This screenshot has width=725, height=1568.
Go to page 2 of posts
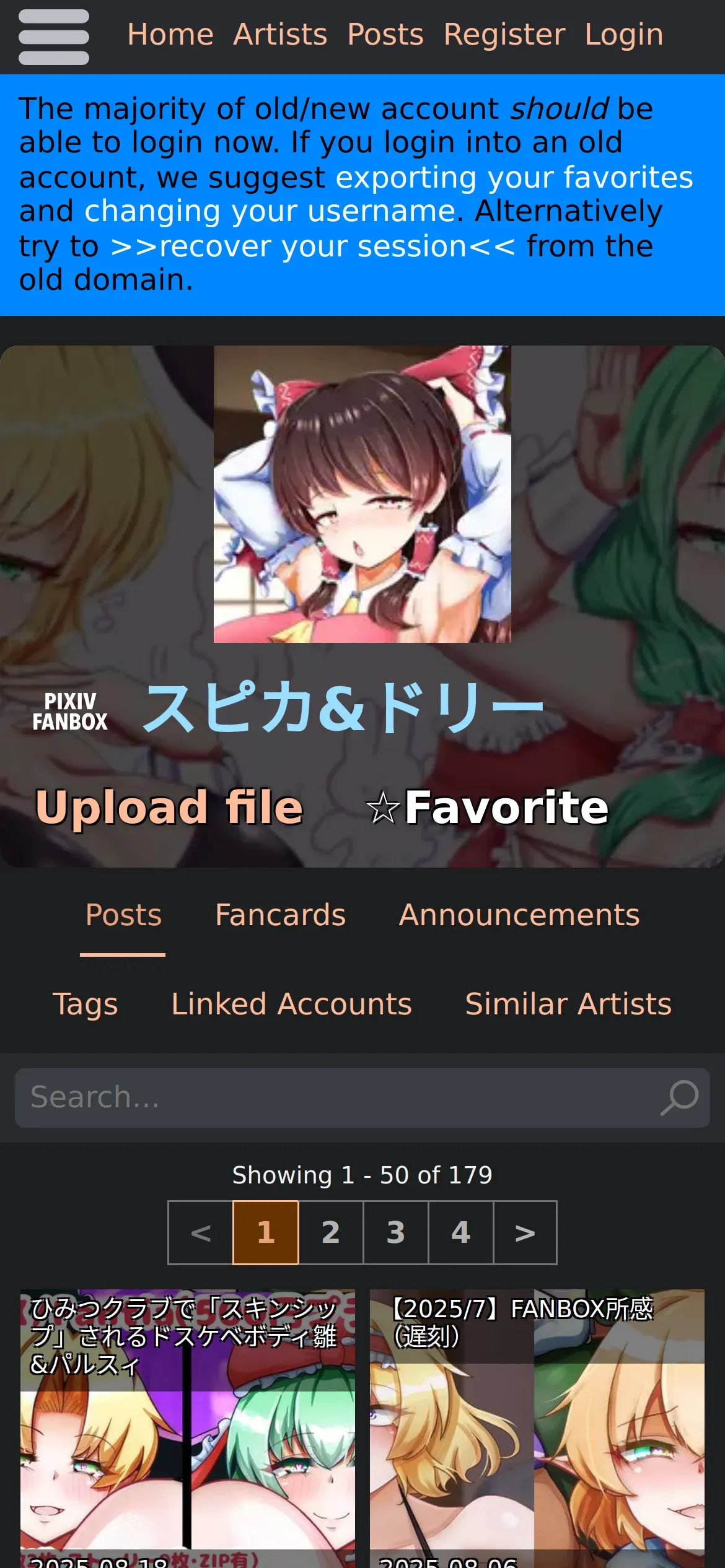[x=331, y=1233]
